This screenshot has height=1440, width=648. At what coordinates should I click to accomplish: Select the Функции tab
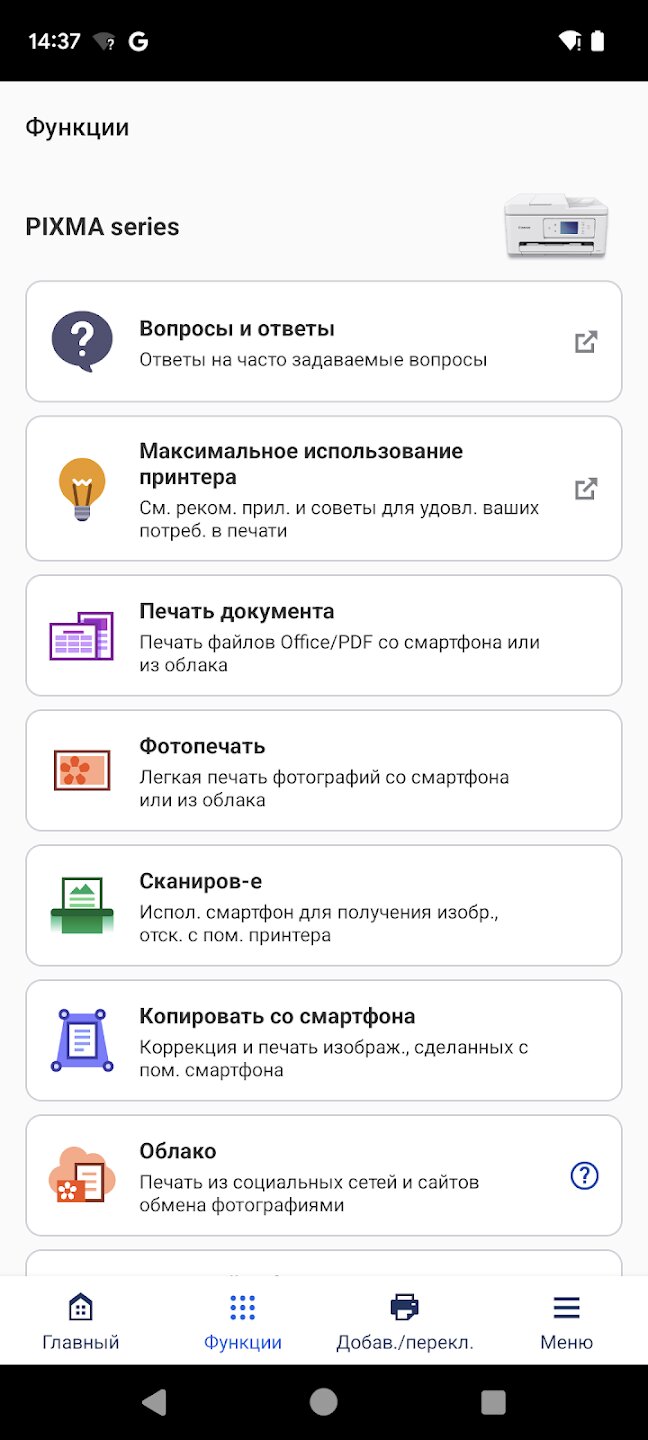click(x=243, y=1321)
